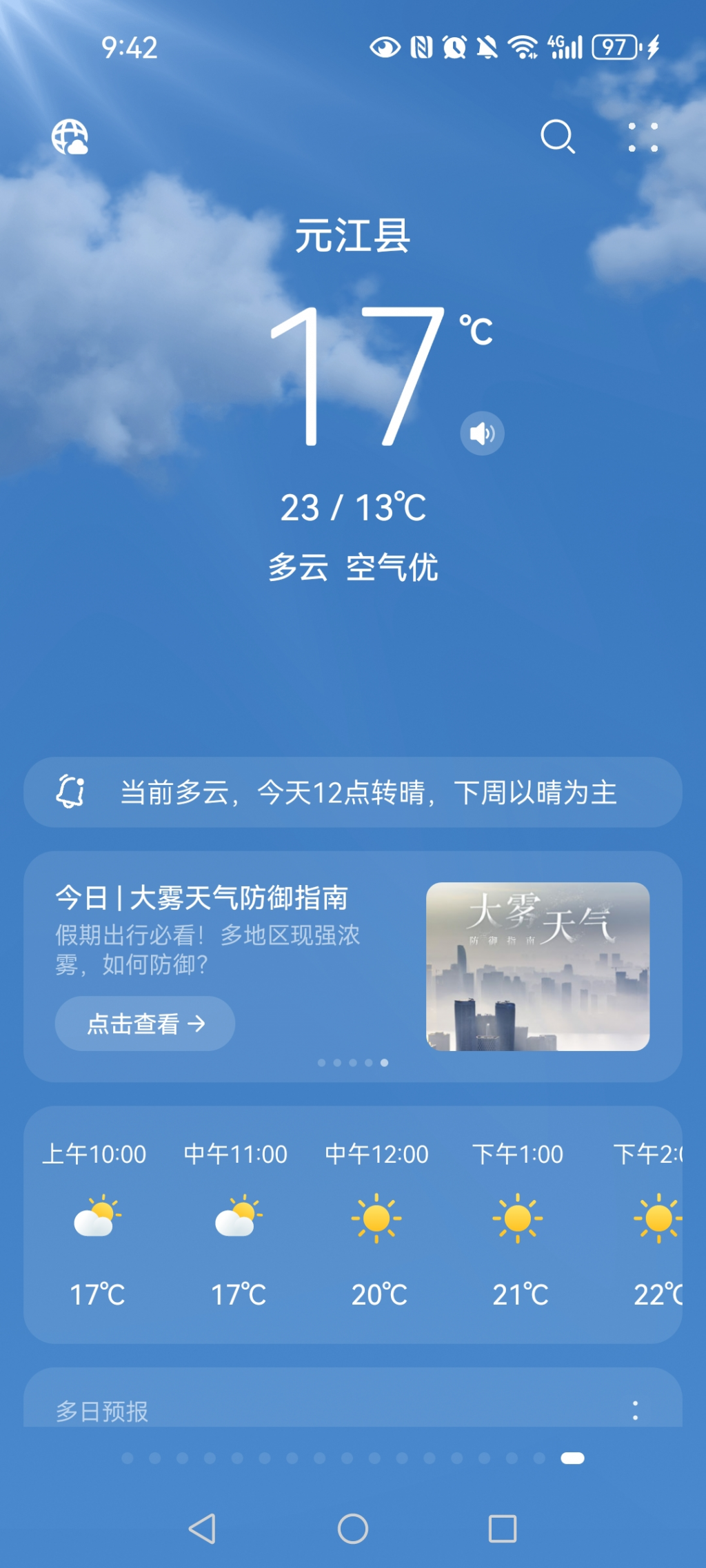
Task: Open the 多日预报 three-dot options
Action: click(635, 1410)
